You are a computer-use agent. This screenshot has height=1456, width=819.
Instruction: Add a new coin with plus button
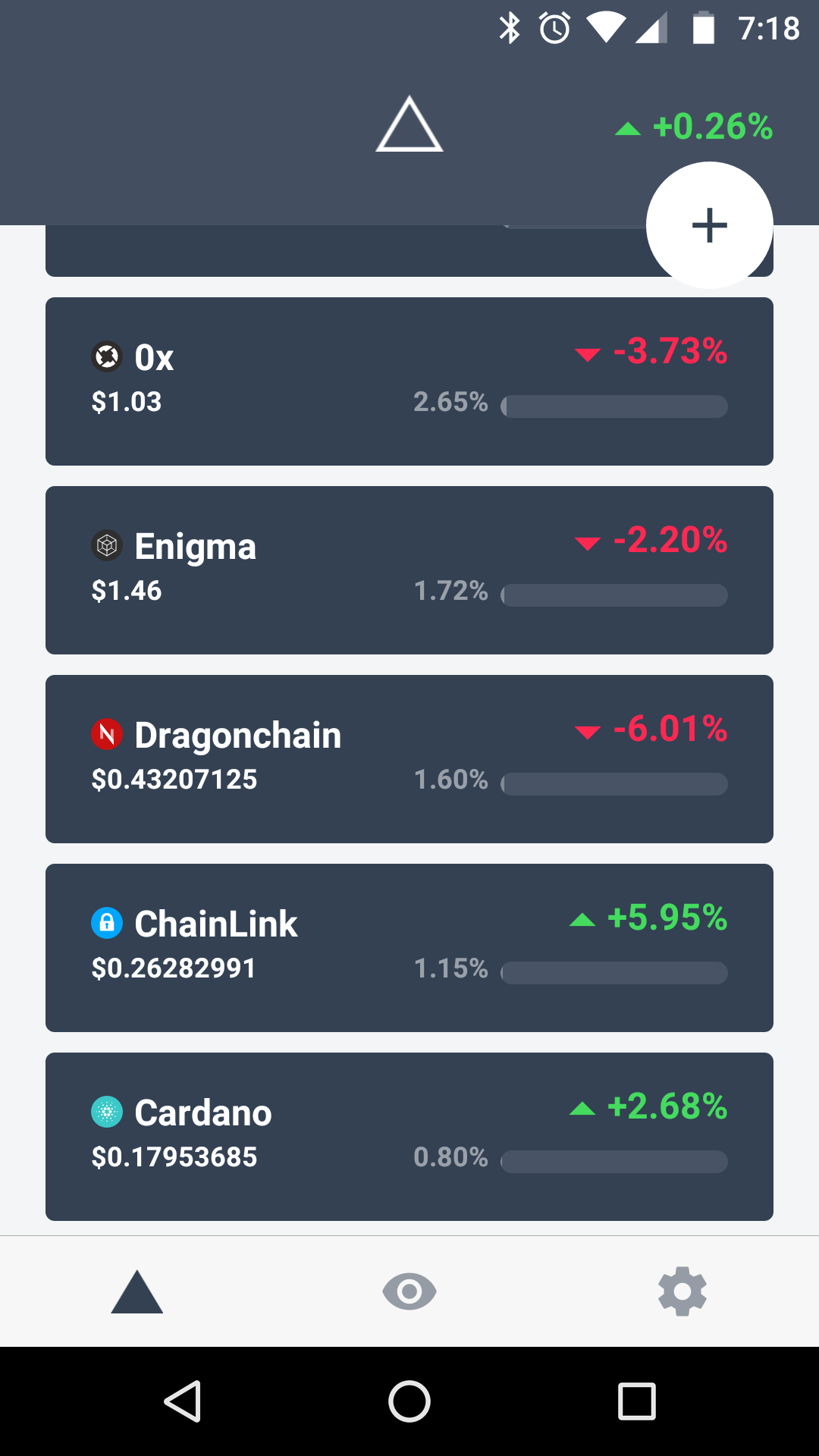[709, 225]
